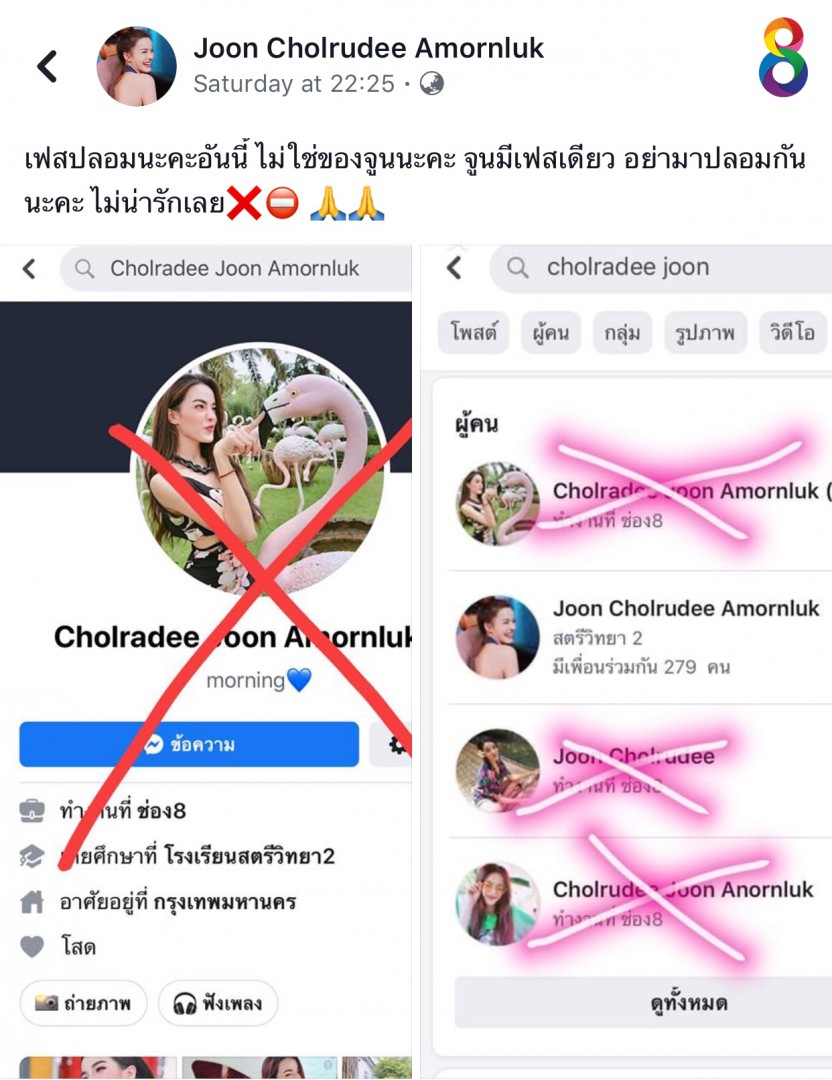Open the attached photo of search results
Screen dimensions: 832x1080
[x=627, y=660]
